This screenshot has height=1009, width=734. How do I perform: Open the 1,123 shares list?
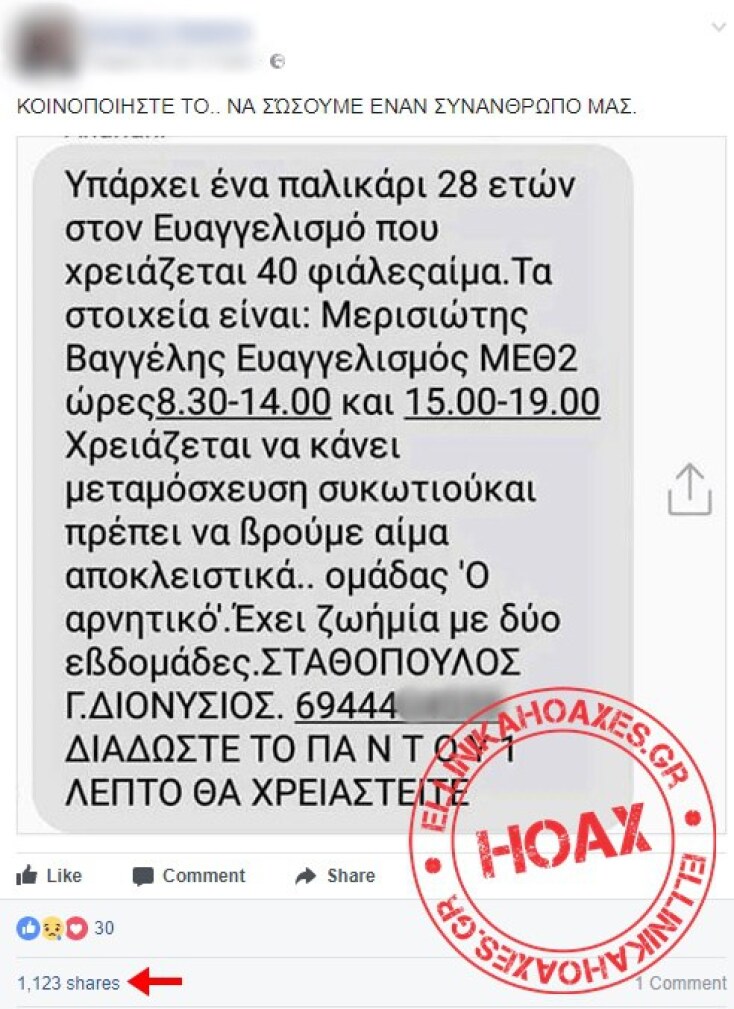click(x=68, y=983)
